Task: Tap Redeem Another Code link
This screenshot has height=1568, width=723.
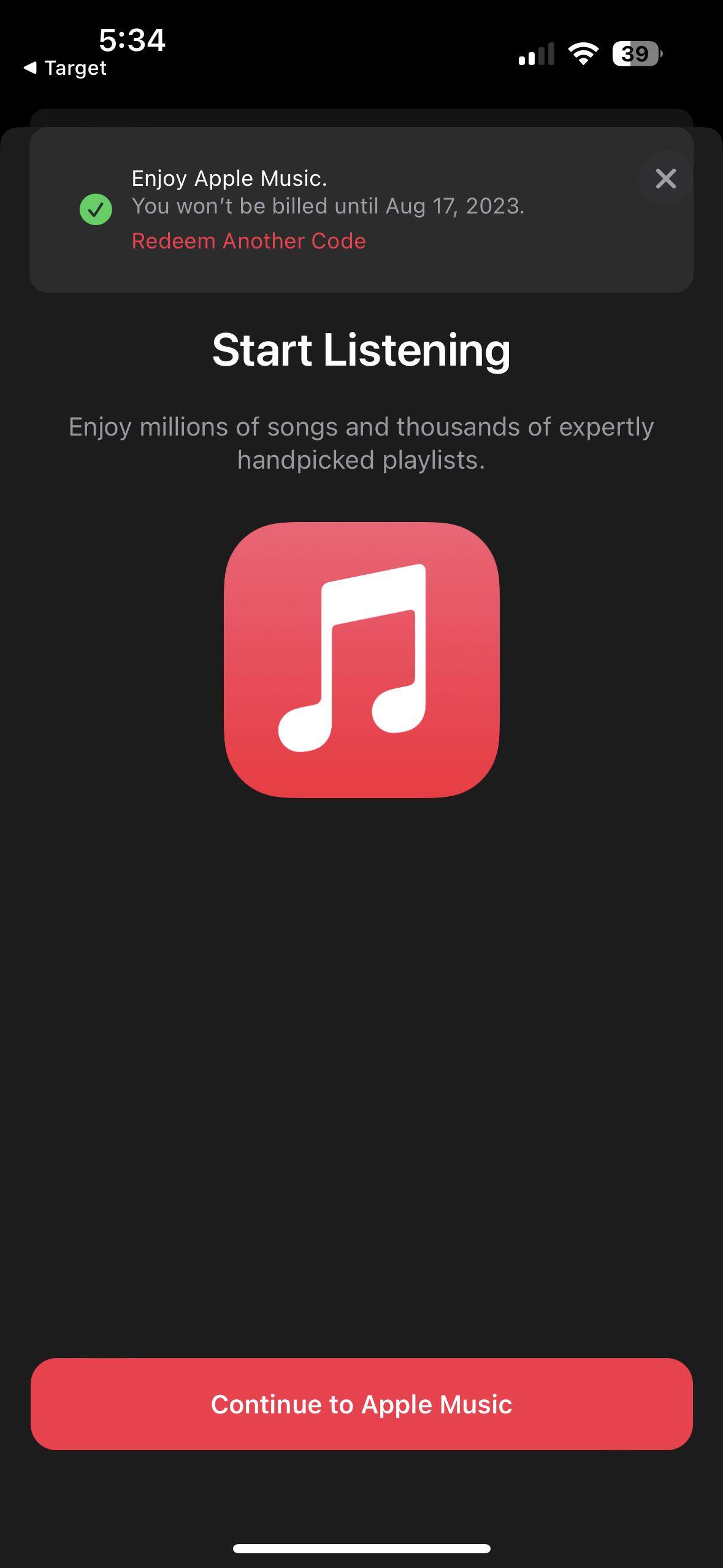Action: tap(248, 241)
